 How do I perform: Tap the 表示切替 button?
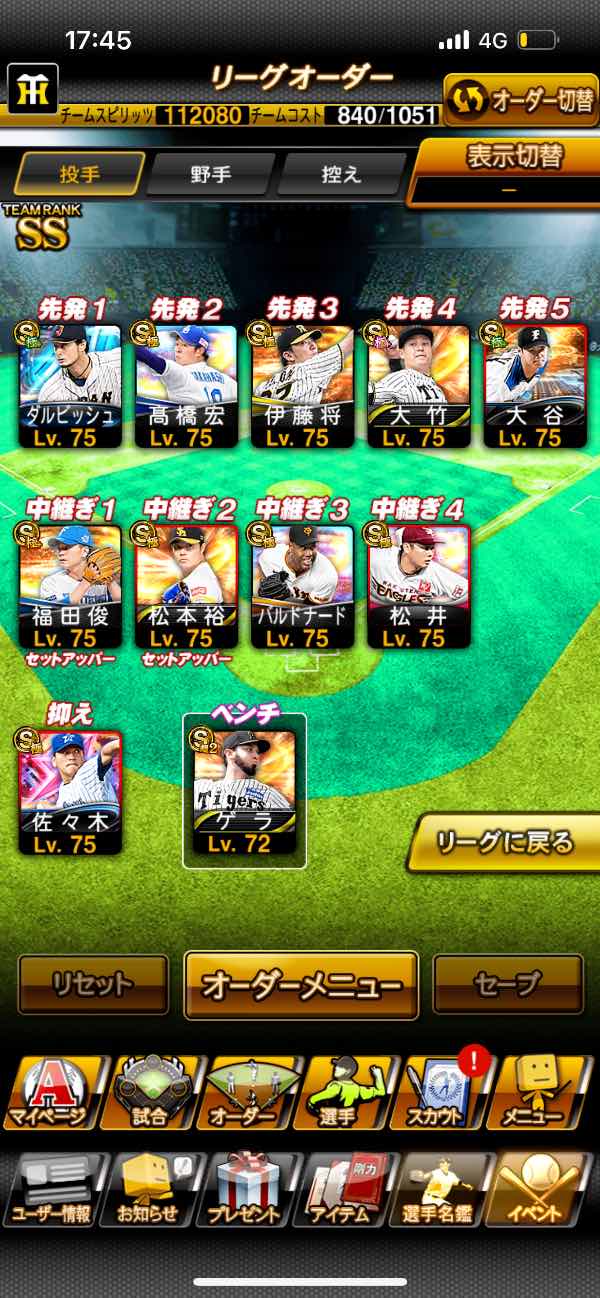(508, 170)
